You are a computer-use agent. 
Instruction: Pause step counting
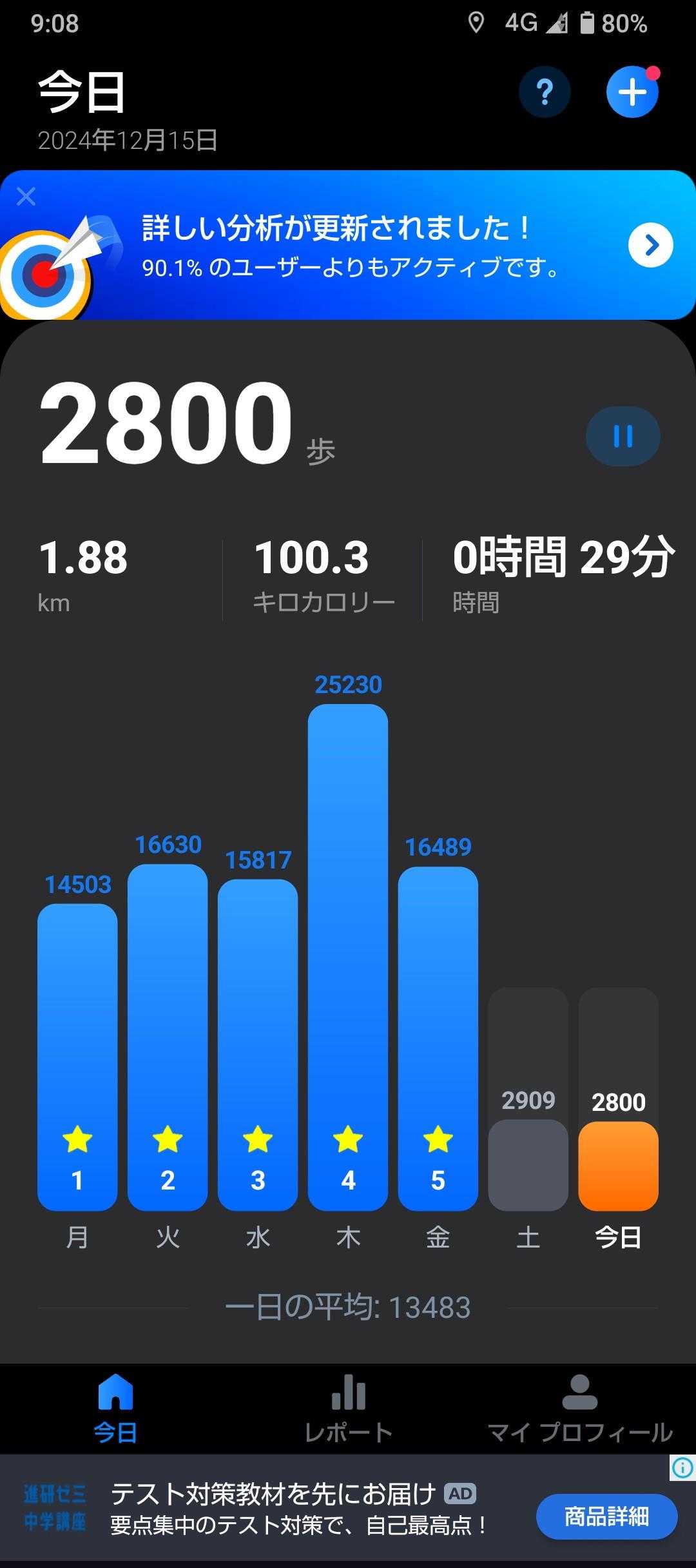tap(623, 436)
